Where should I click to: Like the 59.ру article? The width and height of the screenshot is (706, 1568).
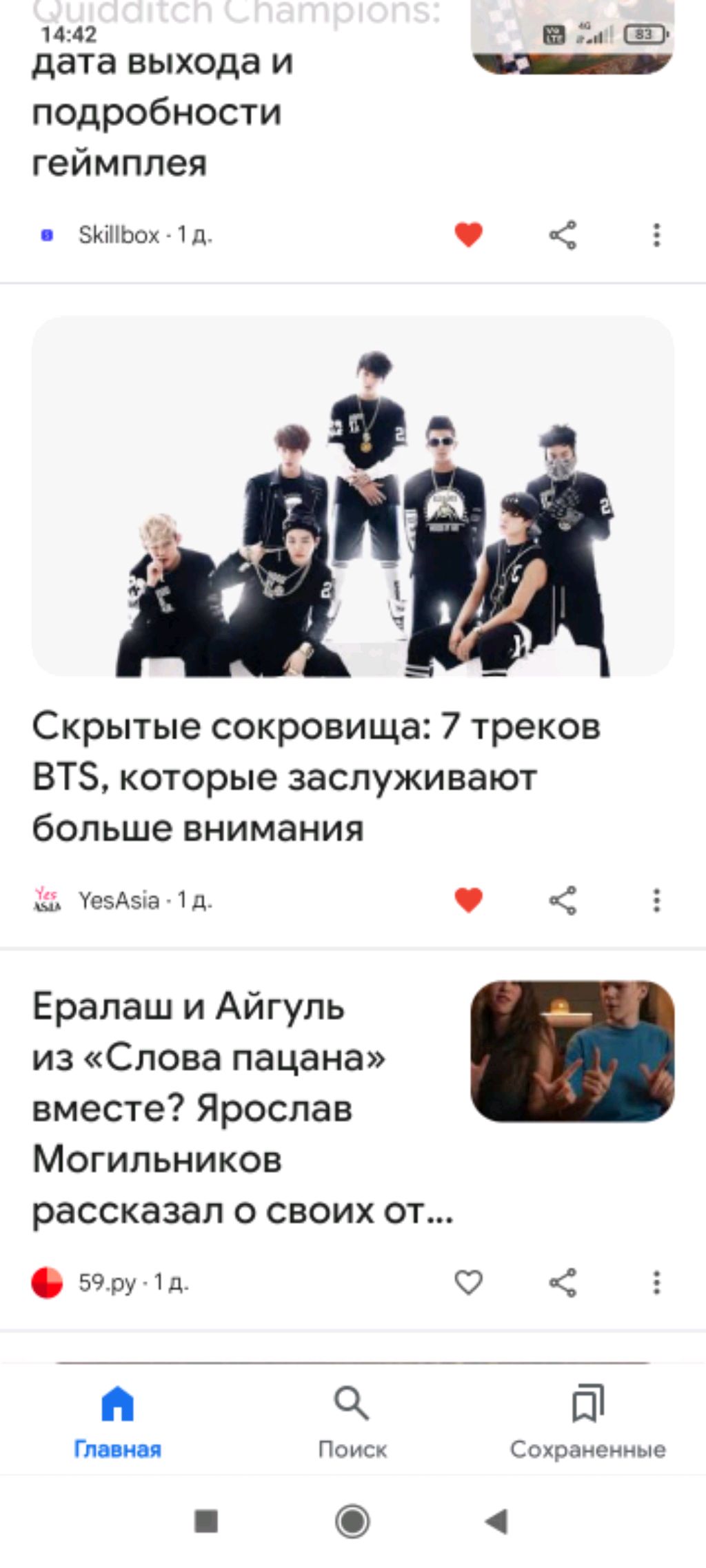click(468, 1283)
